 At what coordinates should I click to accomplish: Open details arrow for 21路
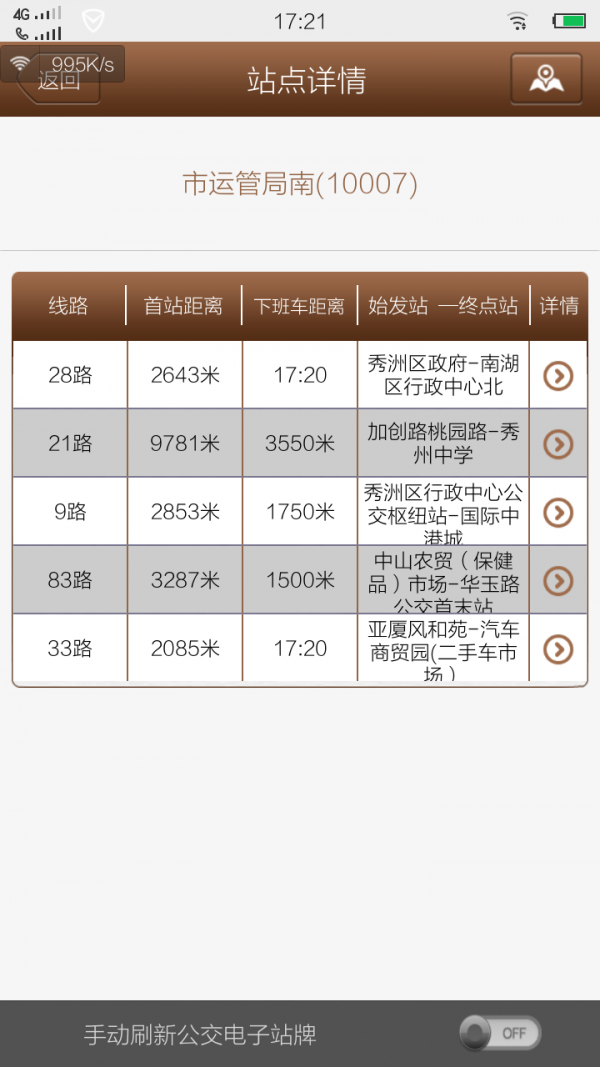(558, 444)
